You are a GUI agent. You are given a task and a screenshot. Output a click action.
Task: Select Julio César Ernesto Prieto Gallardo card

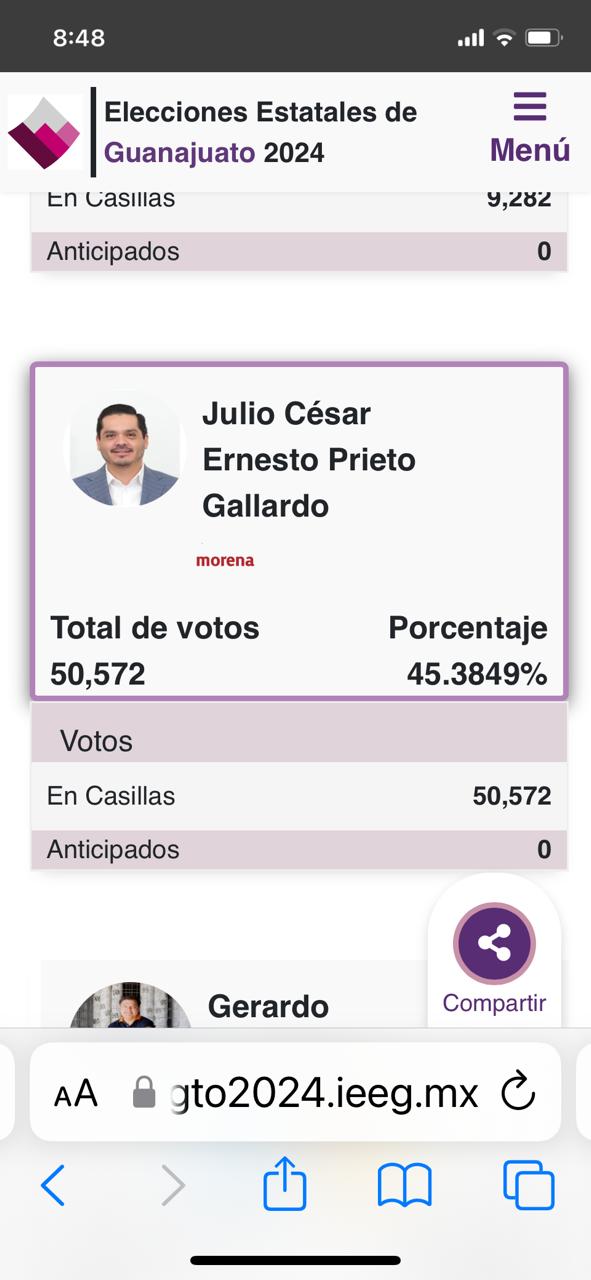[x=299, y=531]
